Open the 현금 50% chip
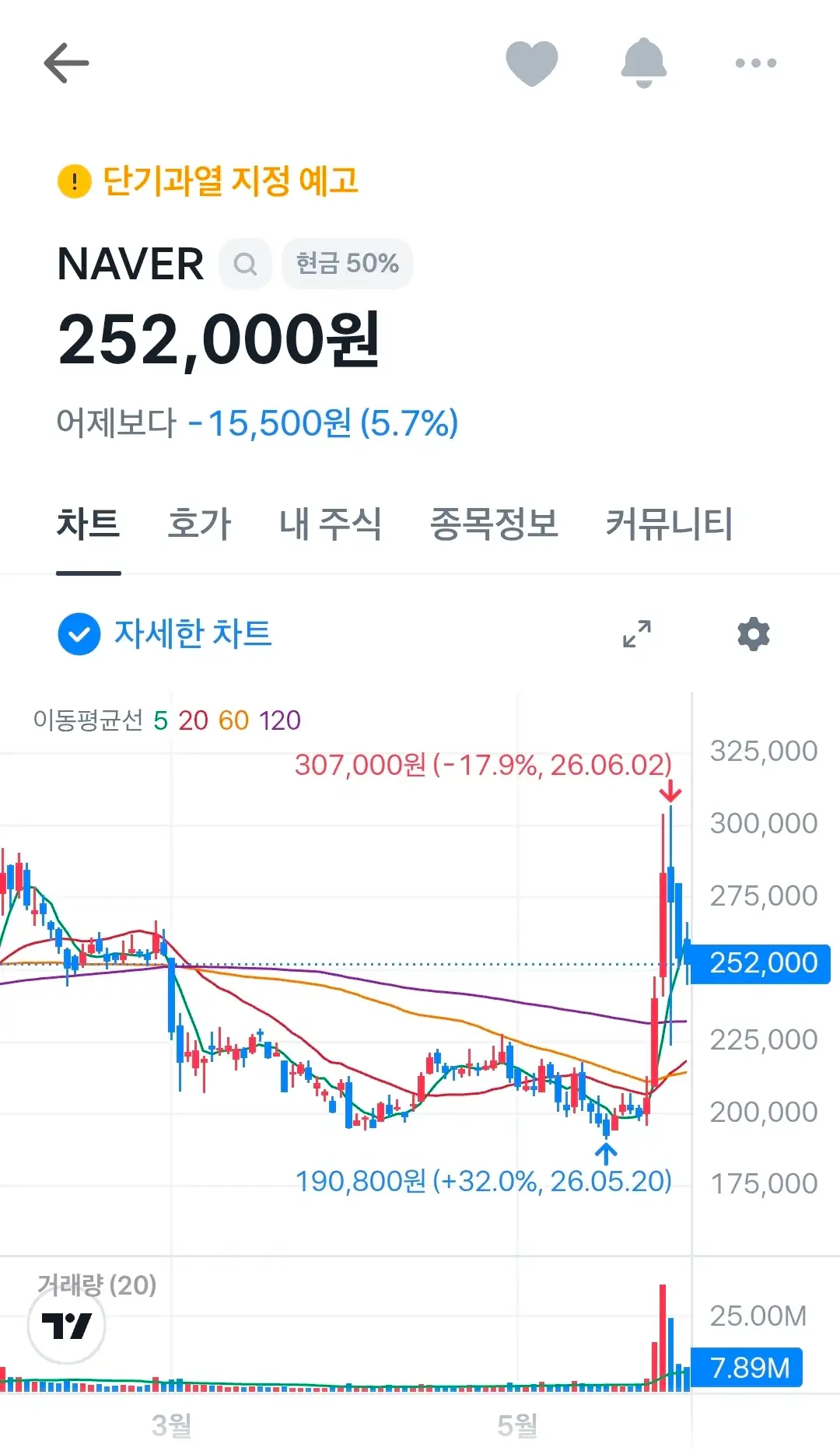Viewport: 840px width, 1451px height. (x=347, y=264)
